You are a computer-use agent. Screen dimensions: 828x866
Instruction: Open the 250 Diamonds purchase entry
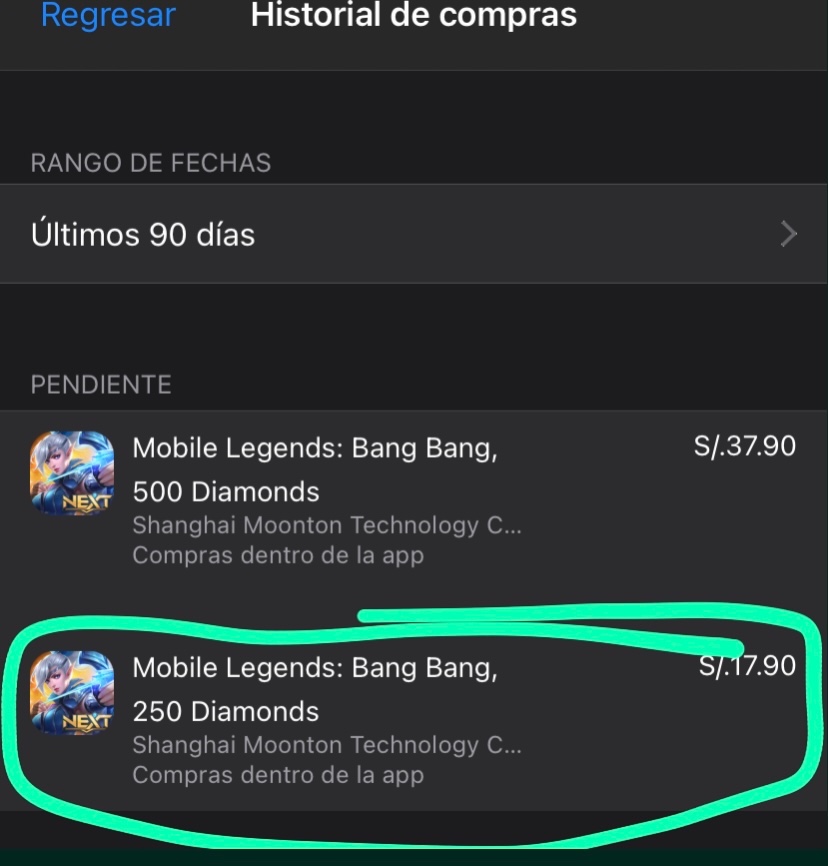pos(413,719)
